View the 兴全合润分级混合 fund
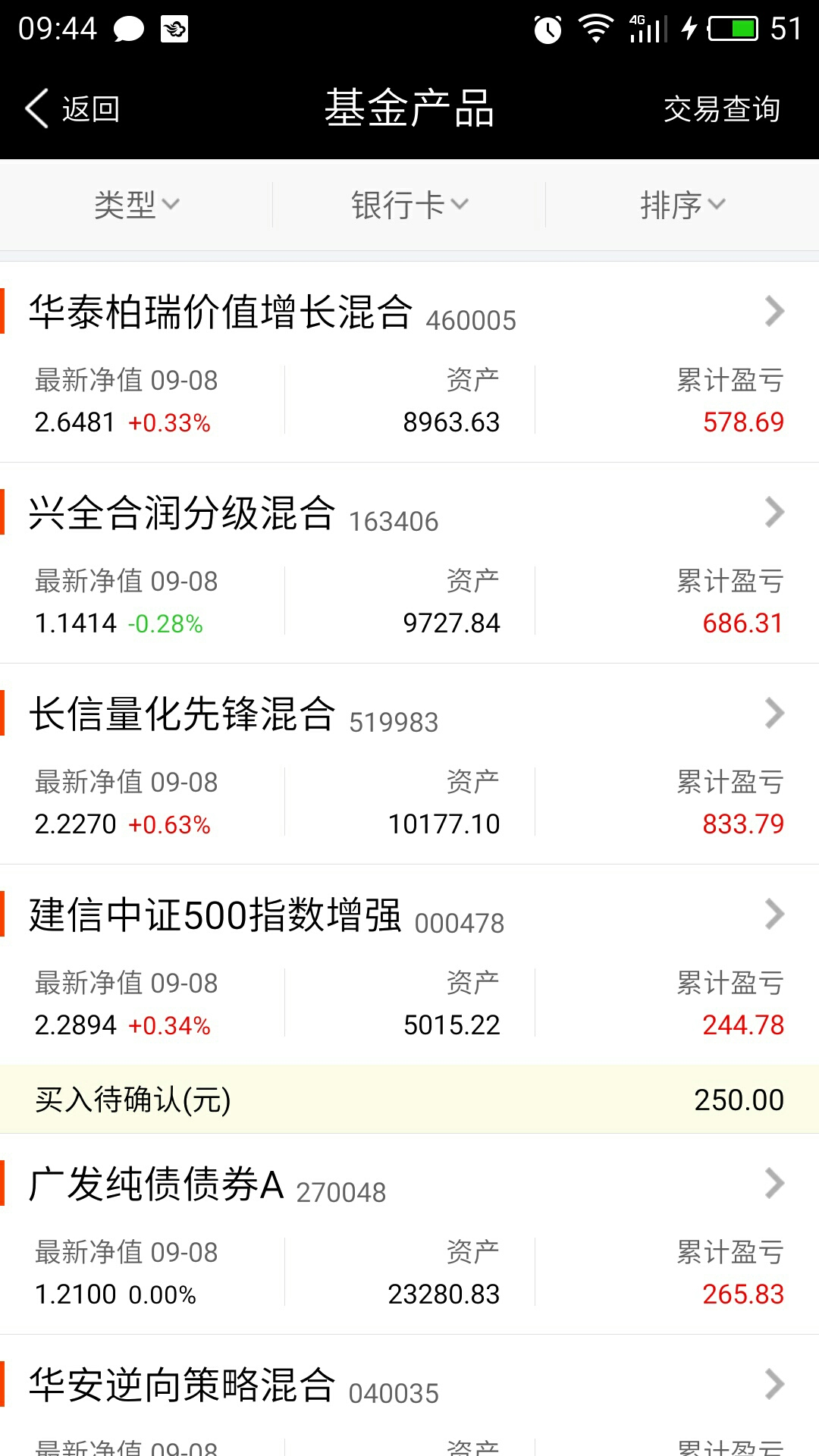 [409, 563]
